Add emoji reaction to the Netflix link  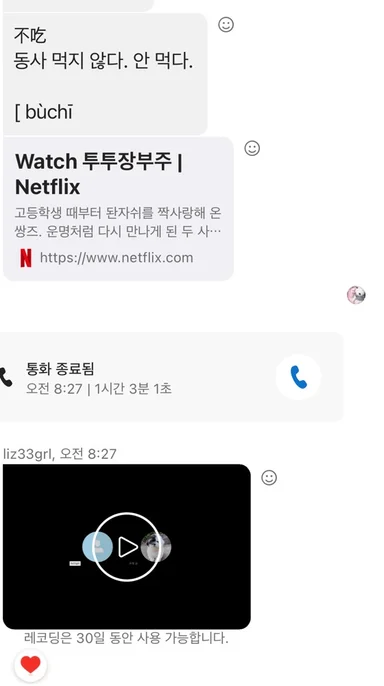coord(252,148)
